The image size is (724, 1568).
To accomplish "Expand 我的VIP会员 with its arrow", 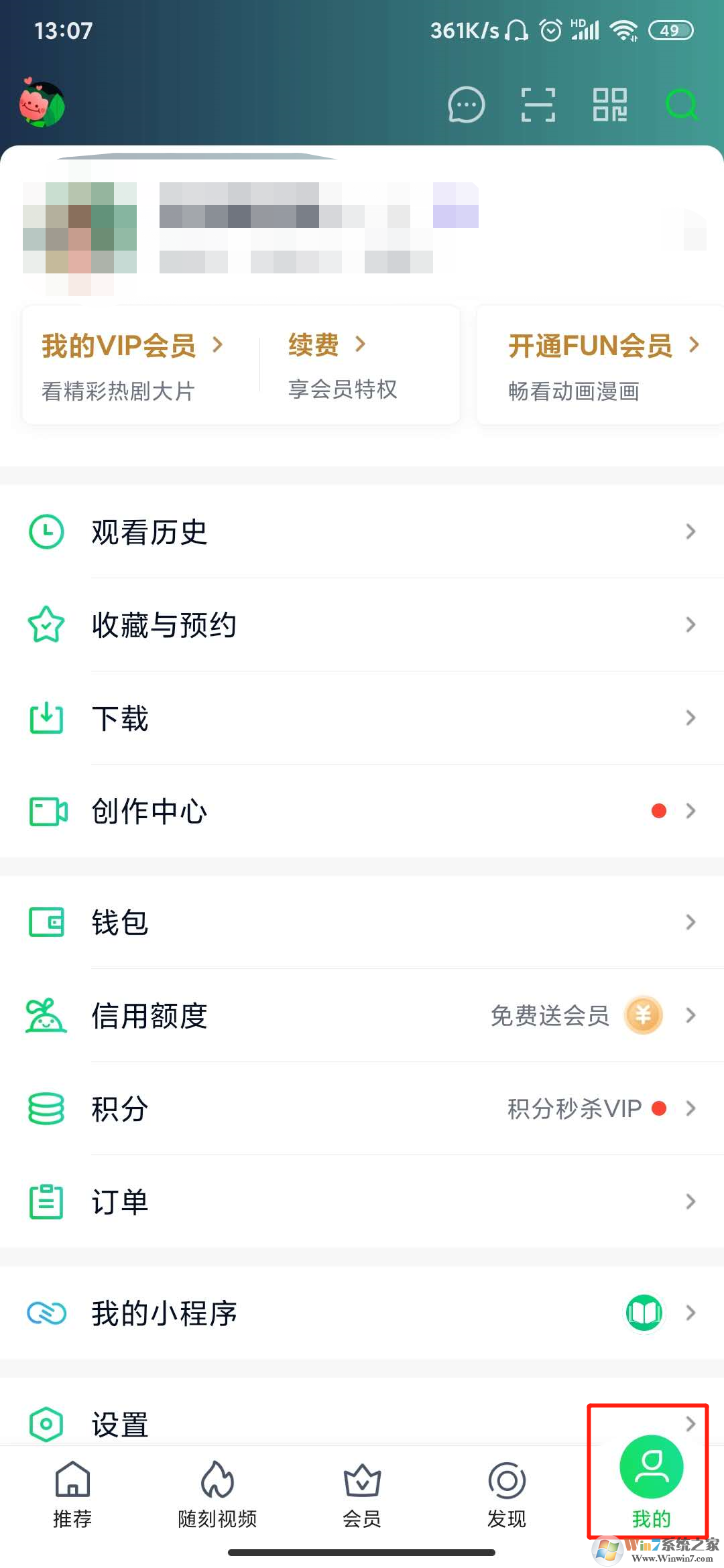I will 219,345.
